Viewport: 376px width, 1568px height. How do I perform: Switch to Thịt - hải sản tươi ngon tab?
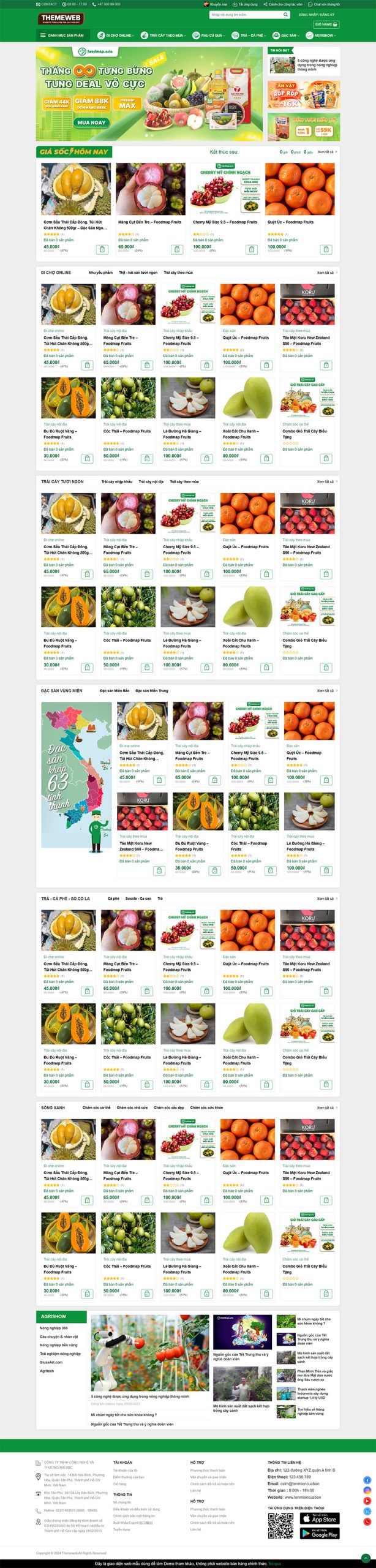(138, 273)
